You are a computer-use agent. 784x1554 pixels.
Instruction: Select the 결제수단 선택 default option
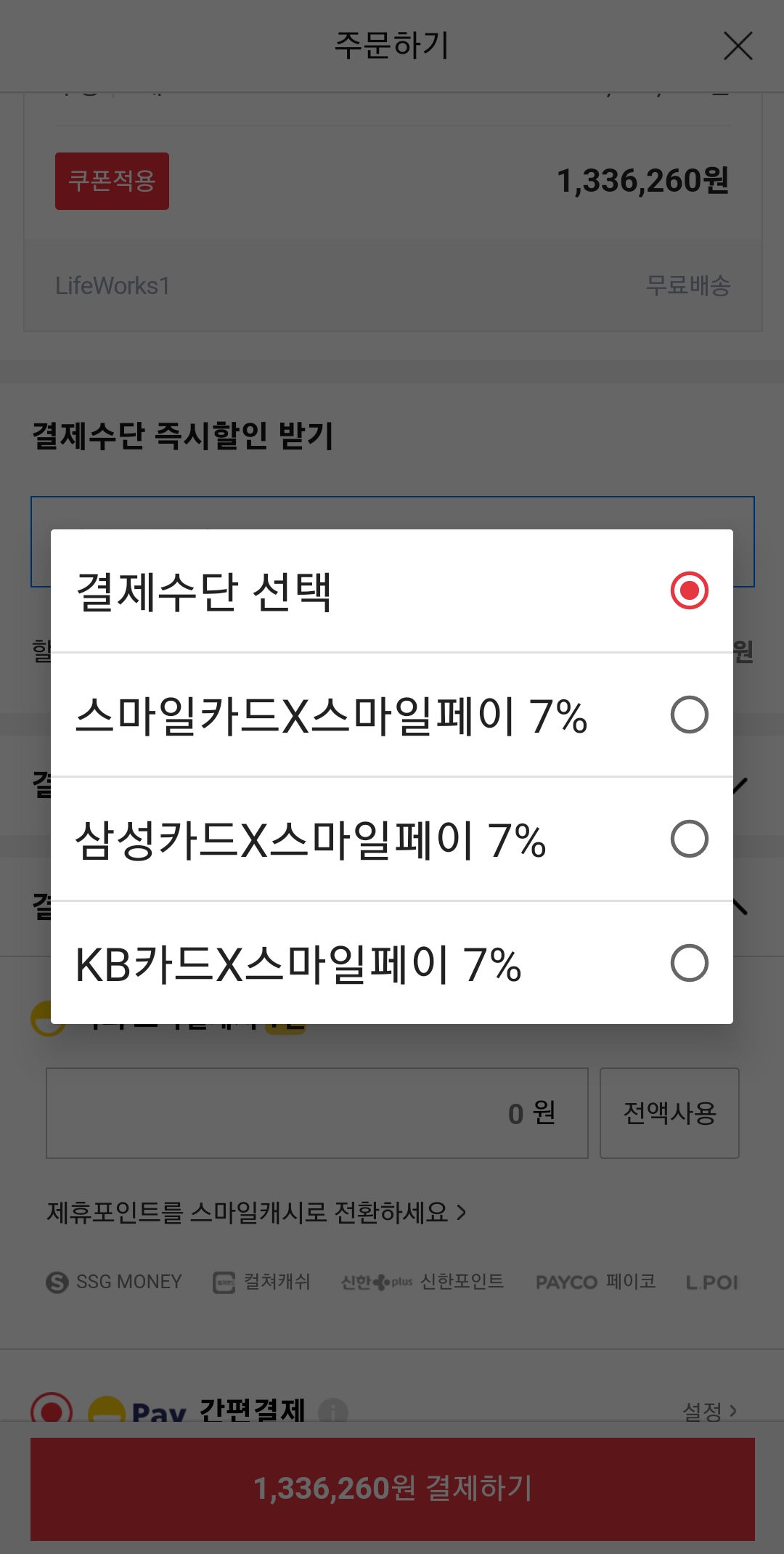(392, 591)
